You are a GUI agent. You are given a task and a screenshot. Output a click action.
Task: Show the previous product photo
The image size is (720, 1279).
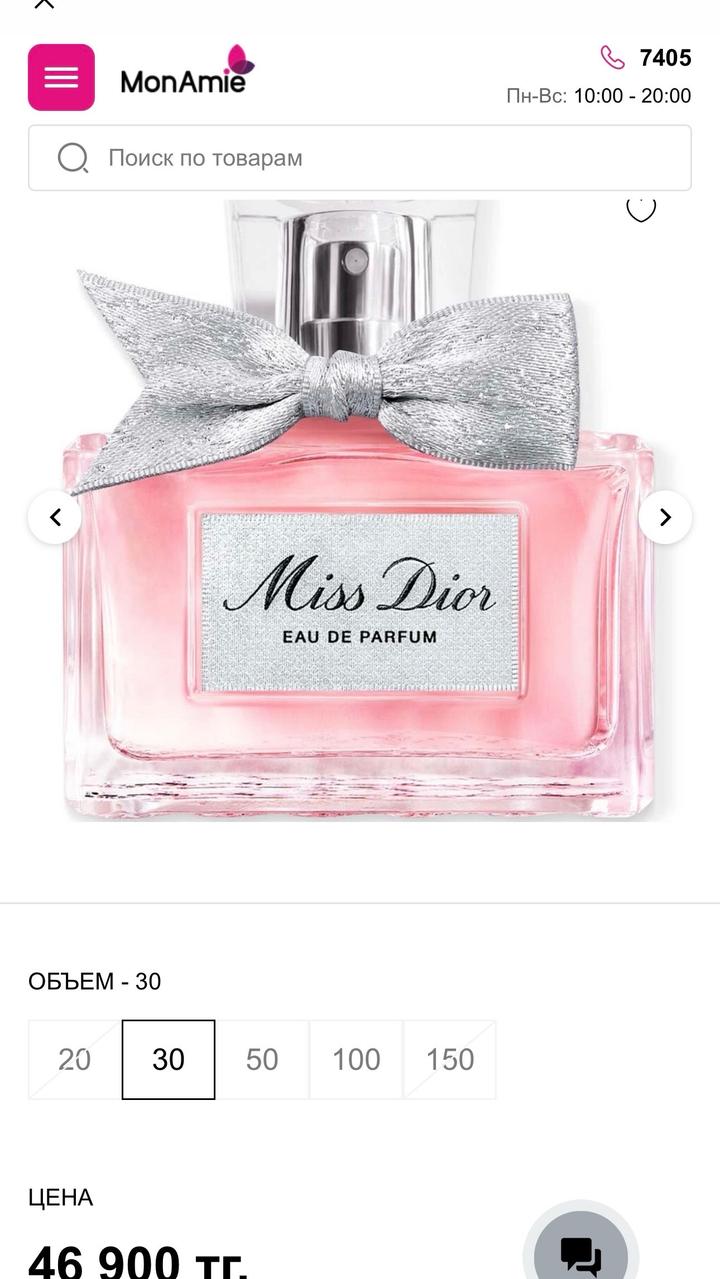pos(55,517)
